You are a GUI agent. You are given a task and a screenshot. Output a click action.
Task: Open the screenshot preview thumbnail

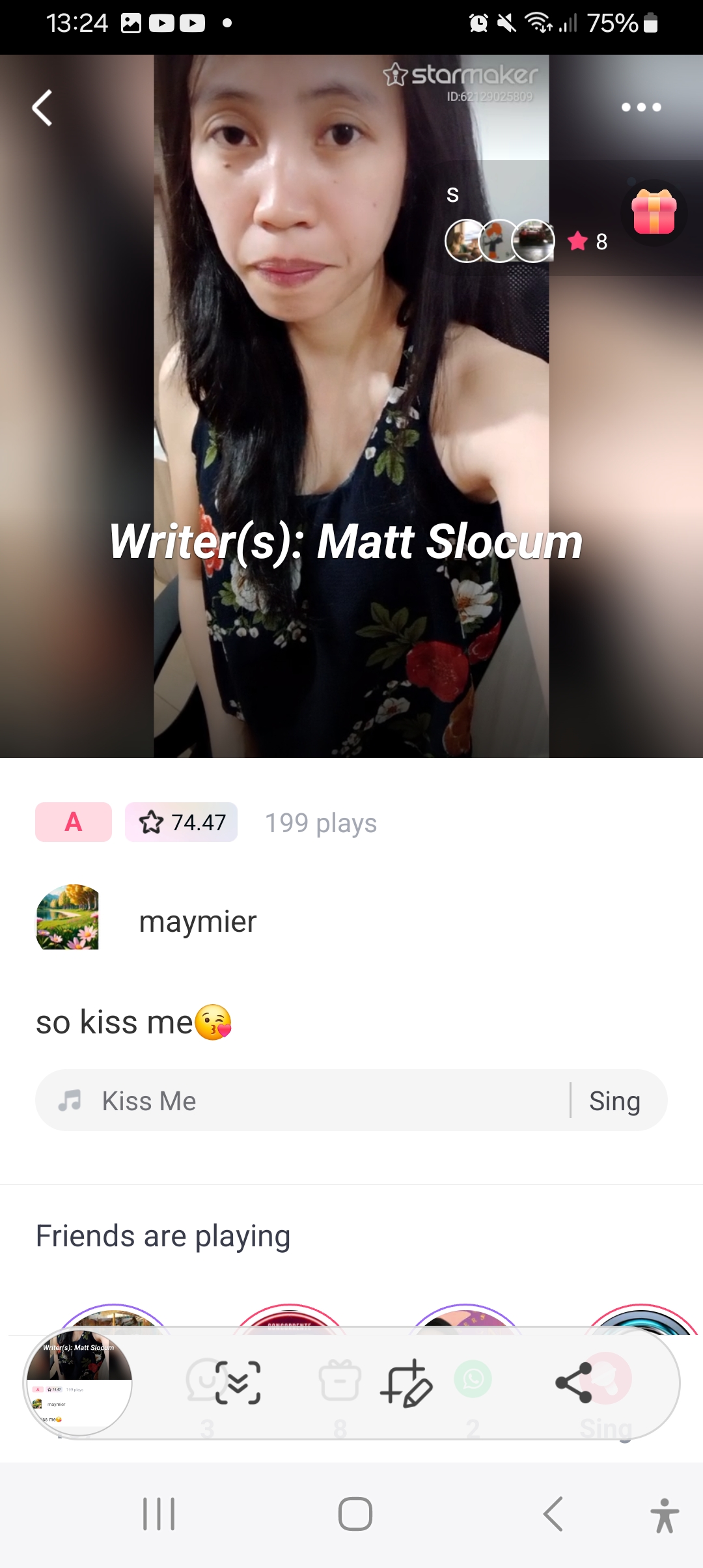tap(79, 1382)
